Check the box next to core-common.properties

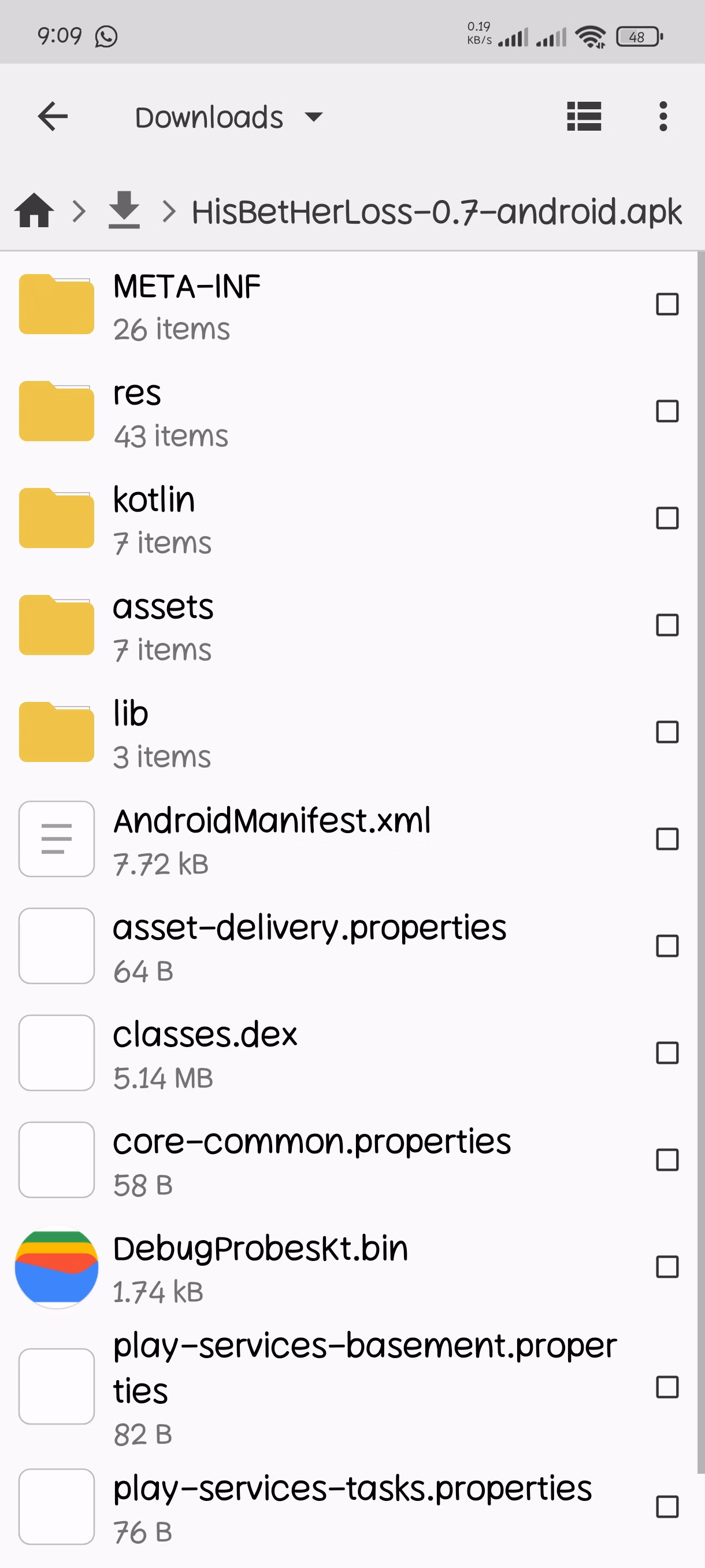tap(667, 1160)
